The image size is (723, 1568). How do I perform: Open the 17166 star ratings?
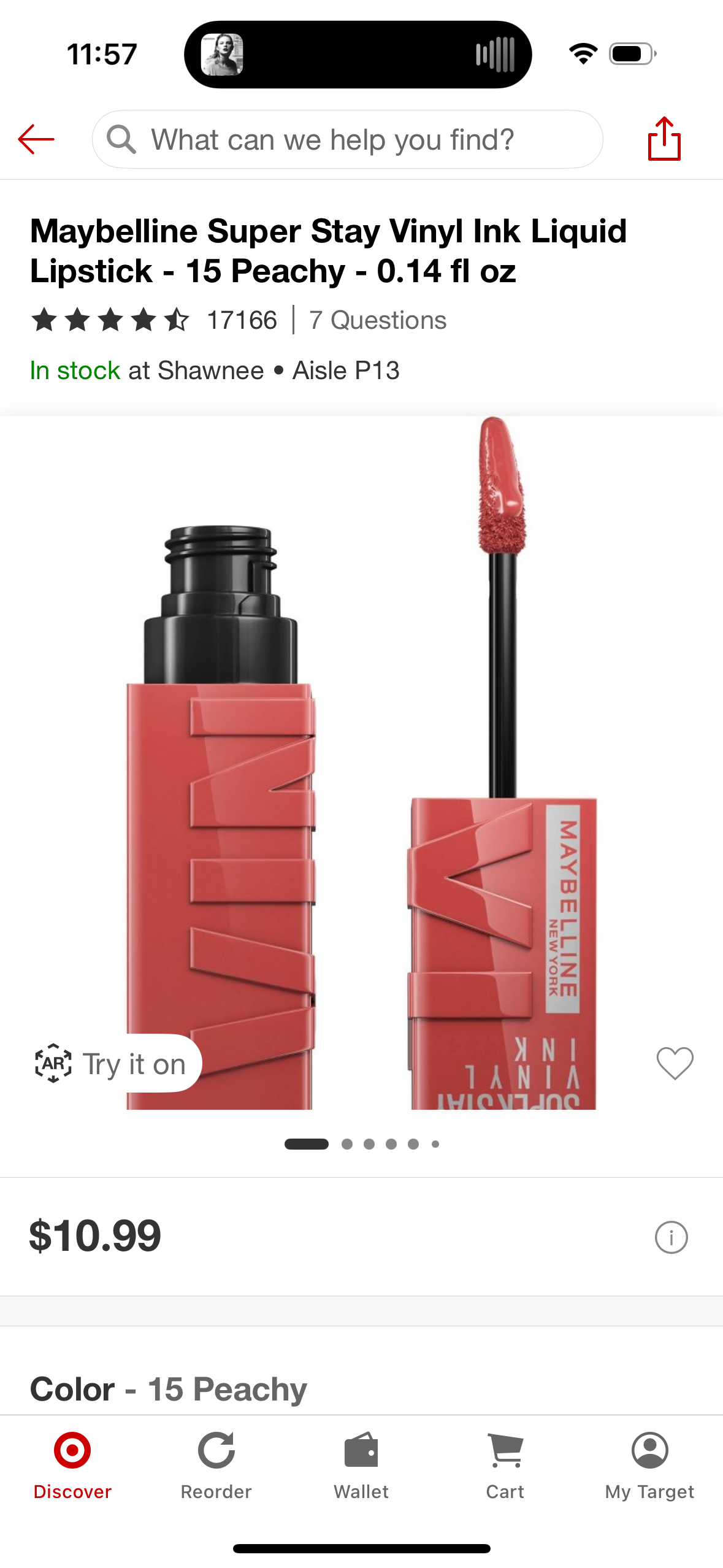(x=155, y=320)
